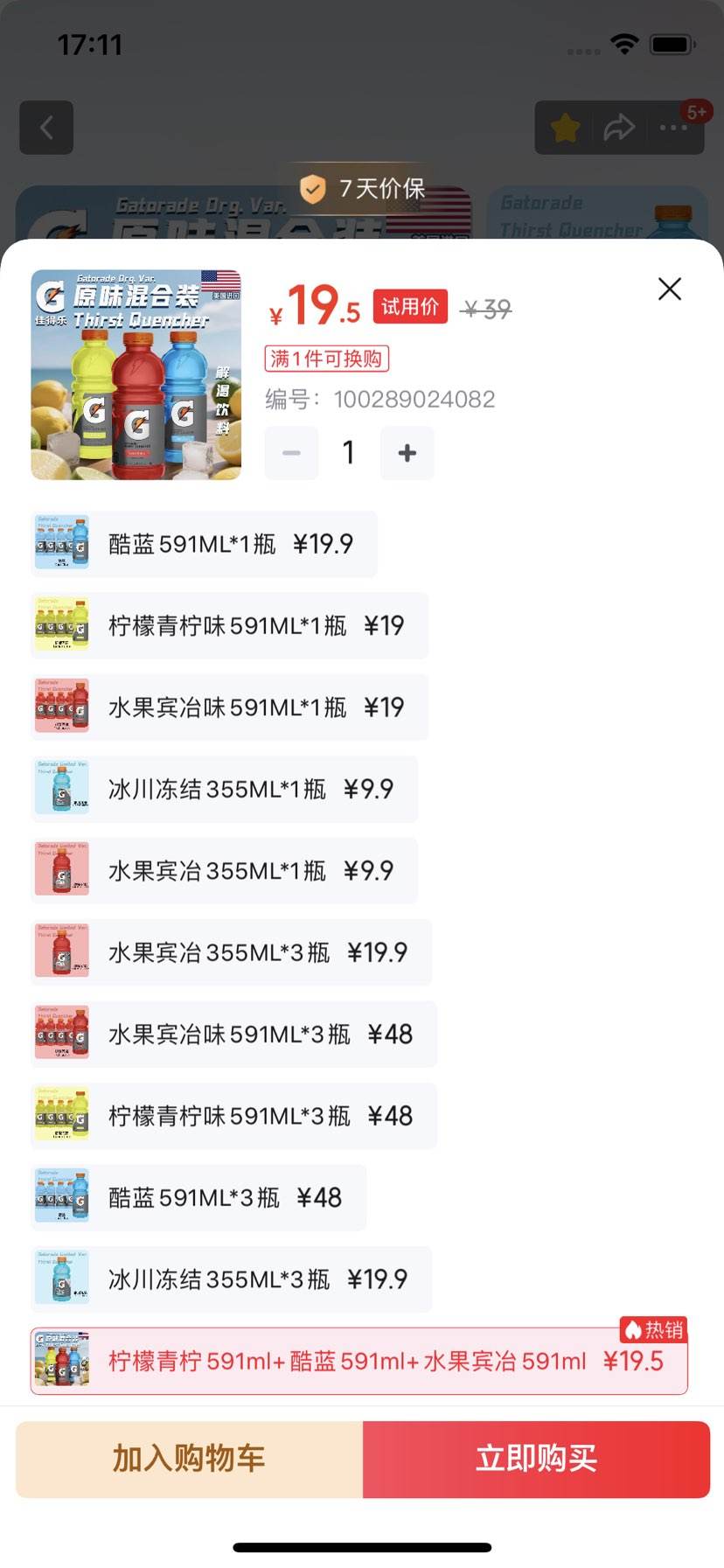Tap the share icon in the top bar

pos(619,127)
